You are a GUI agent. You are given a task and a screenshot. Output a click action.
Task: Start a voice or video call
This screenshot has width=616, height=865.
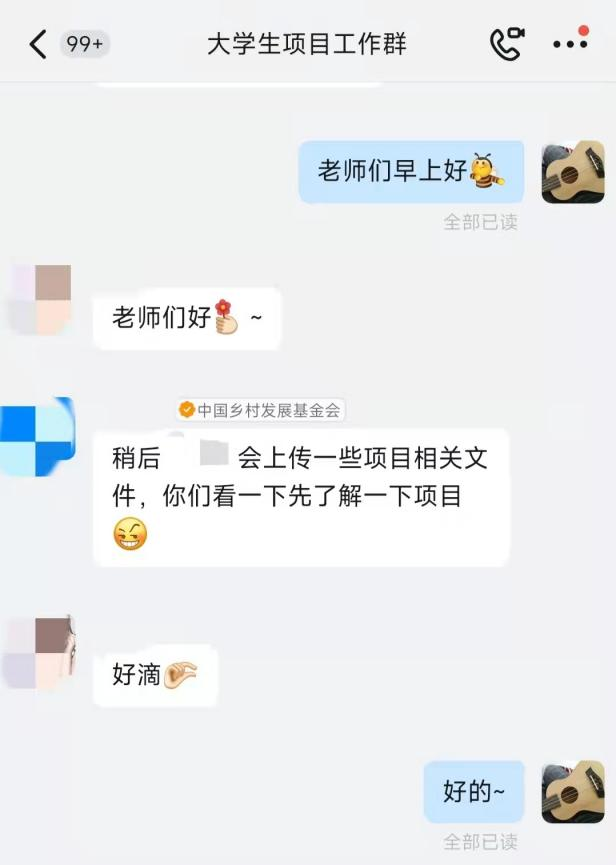coord(506,44)
